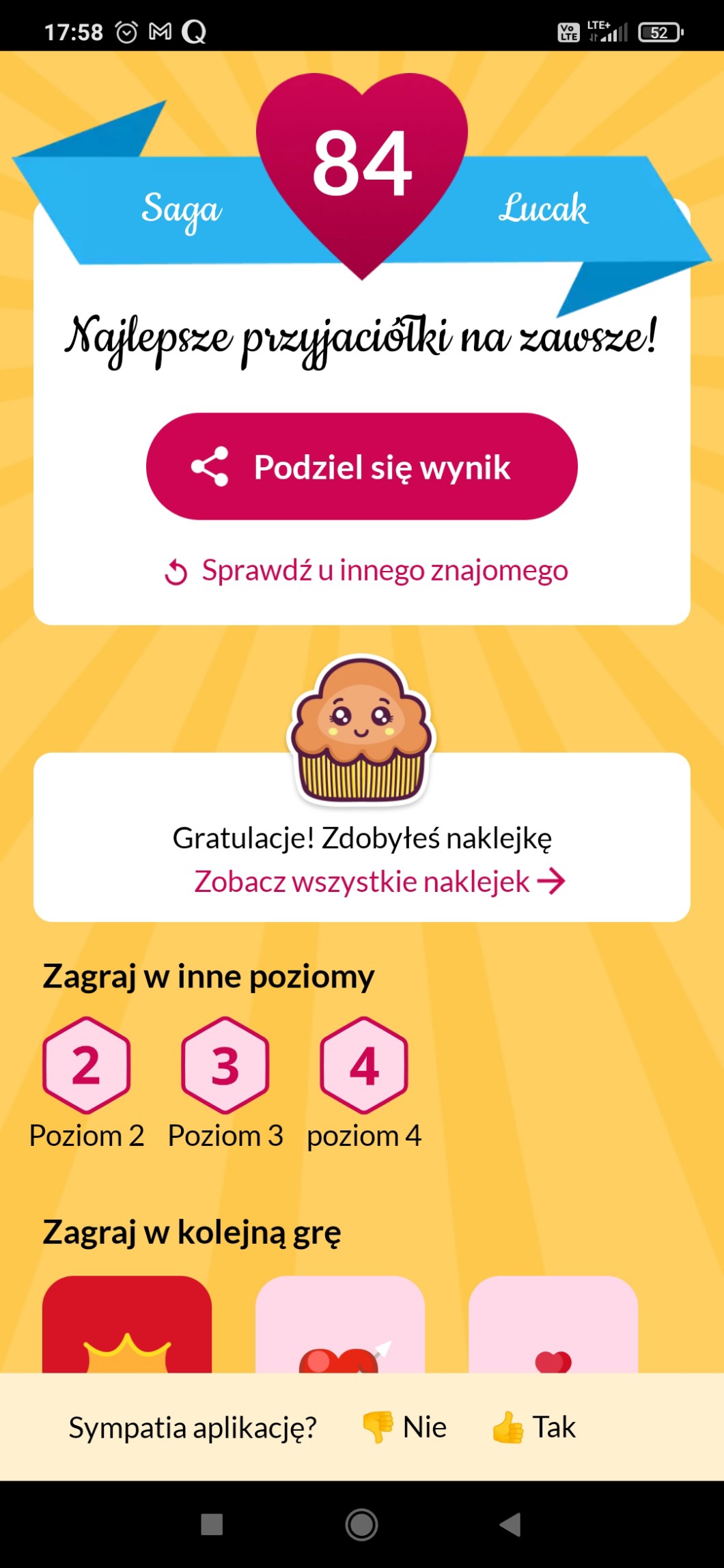Viewport: 724px width, 1568px height.
Task: Open the small red heart game tile
Action: 553,1325
